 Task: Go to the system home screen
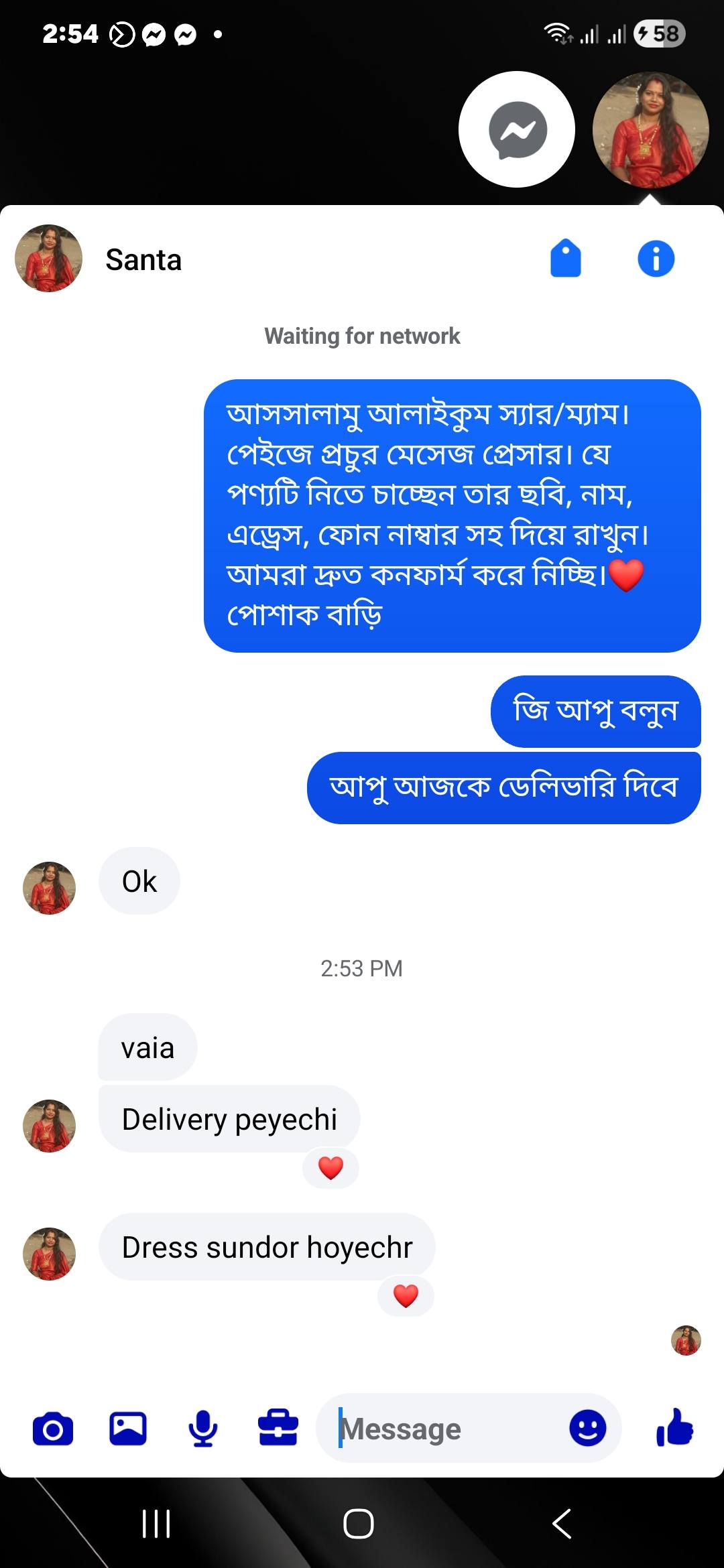[x=359, y=1524]
